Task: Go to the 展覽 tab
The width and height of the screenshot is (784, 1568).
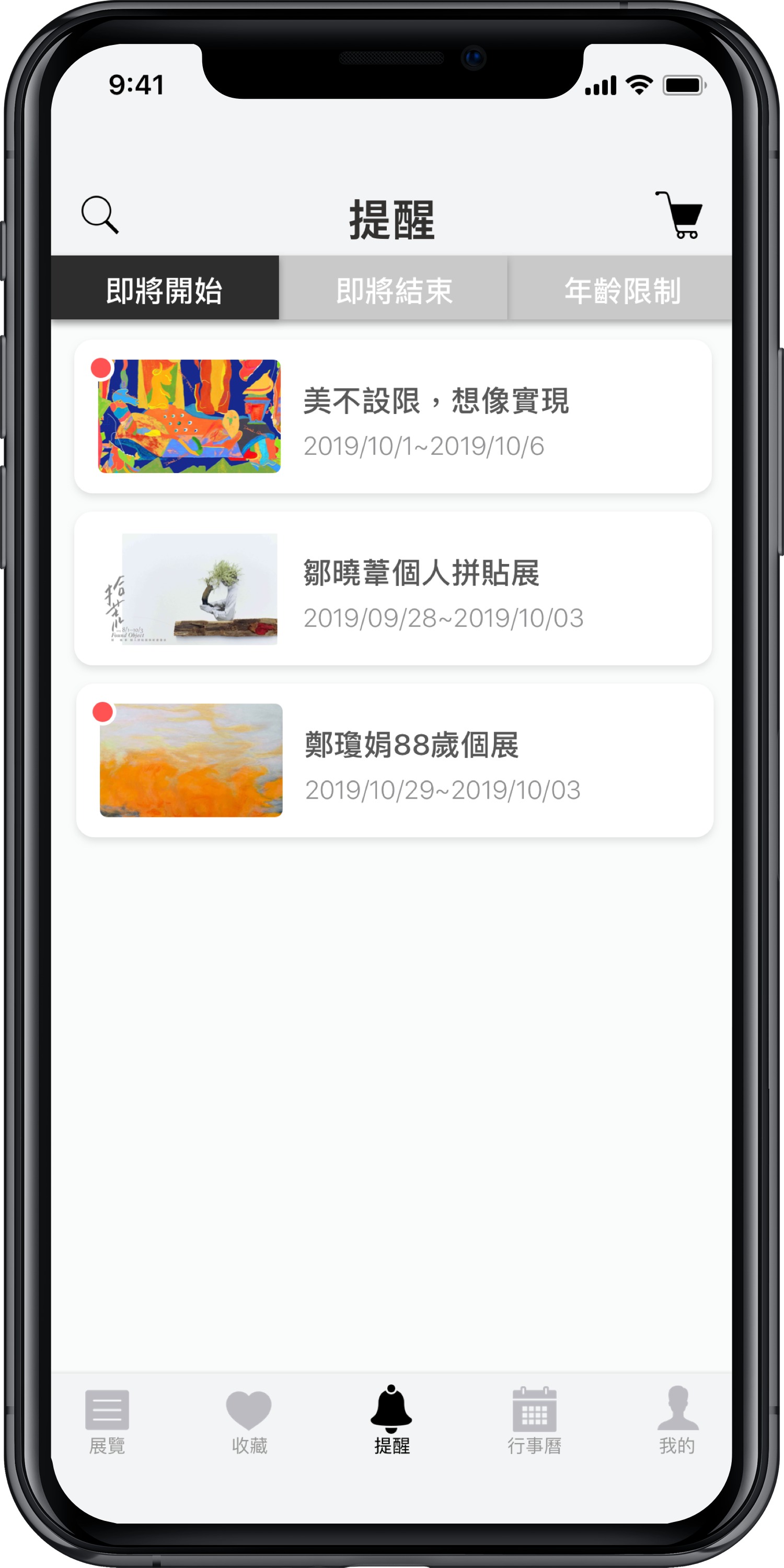Action: click(107, 1420)
